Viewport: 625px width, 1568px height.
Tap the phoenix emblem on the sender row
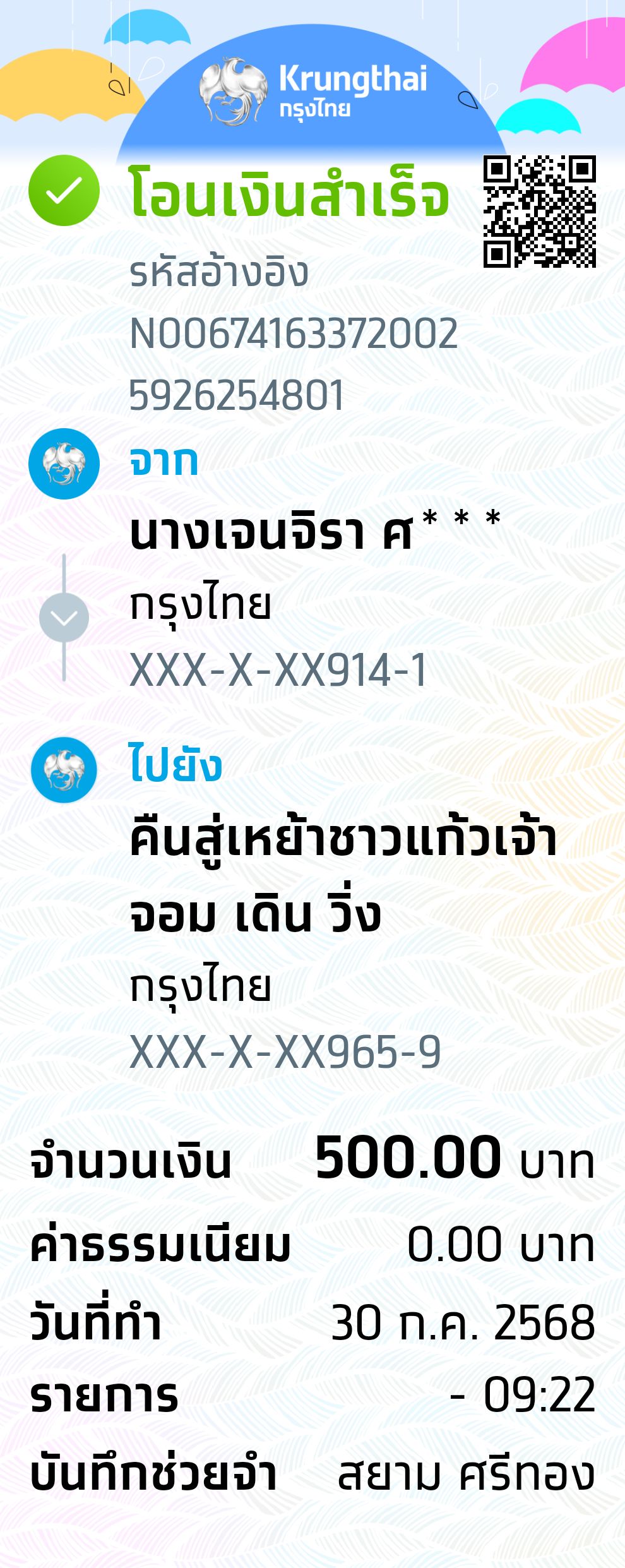click(65, 465)
